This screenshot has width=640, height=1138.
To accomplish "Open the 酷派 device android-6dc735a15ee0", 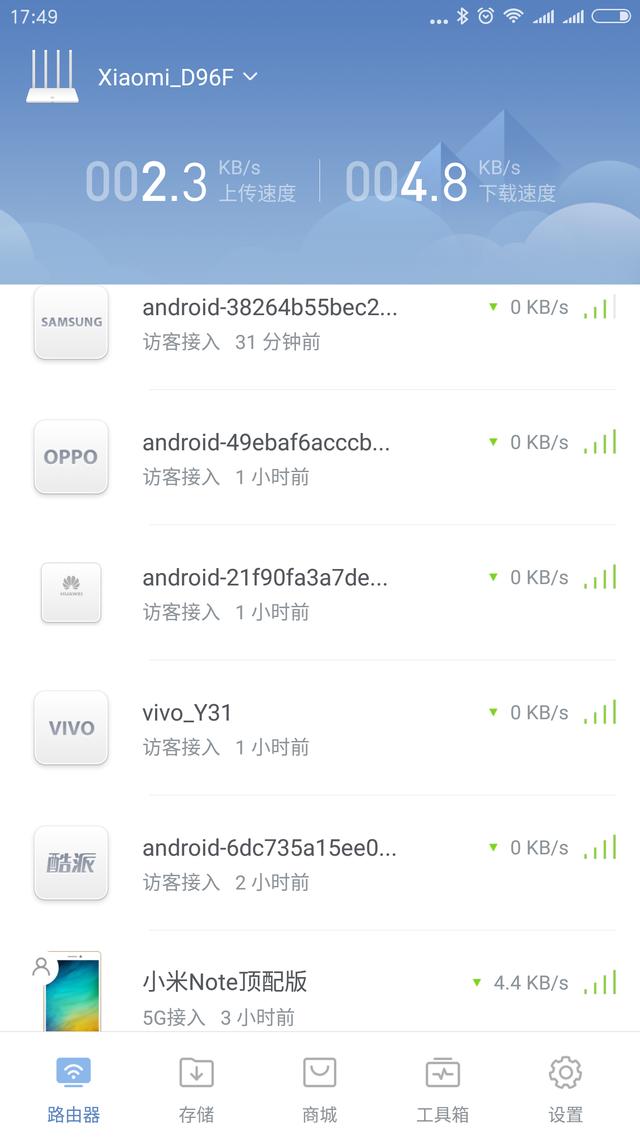I will coord(320,862).
